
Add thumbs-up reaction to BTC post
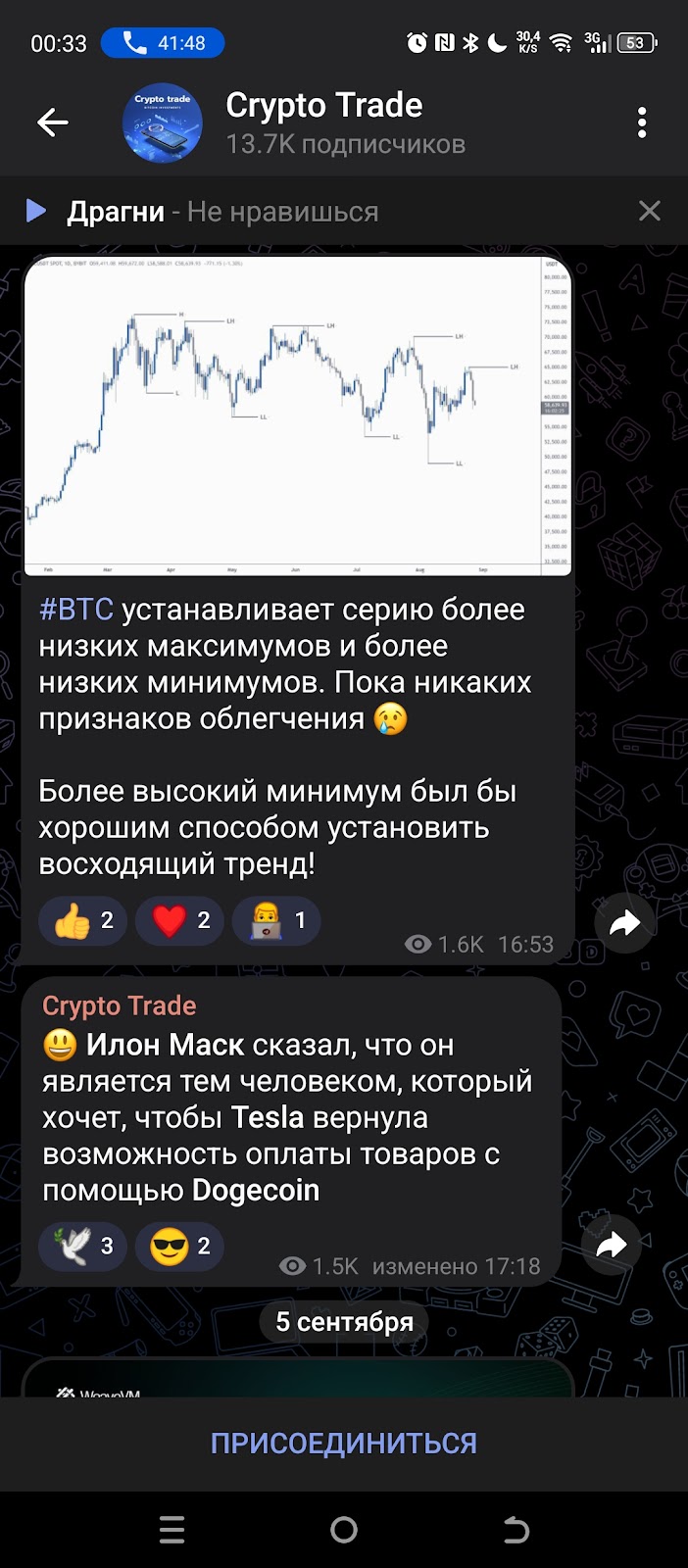tap(83, 920)
